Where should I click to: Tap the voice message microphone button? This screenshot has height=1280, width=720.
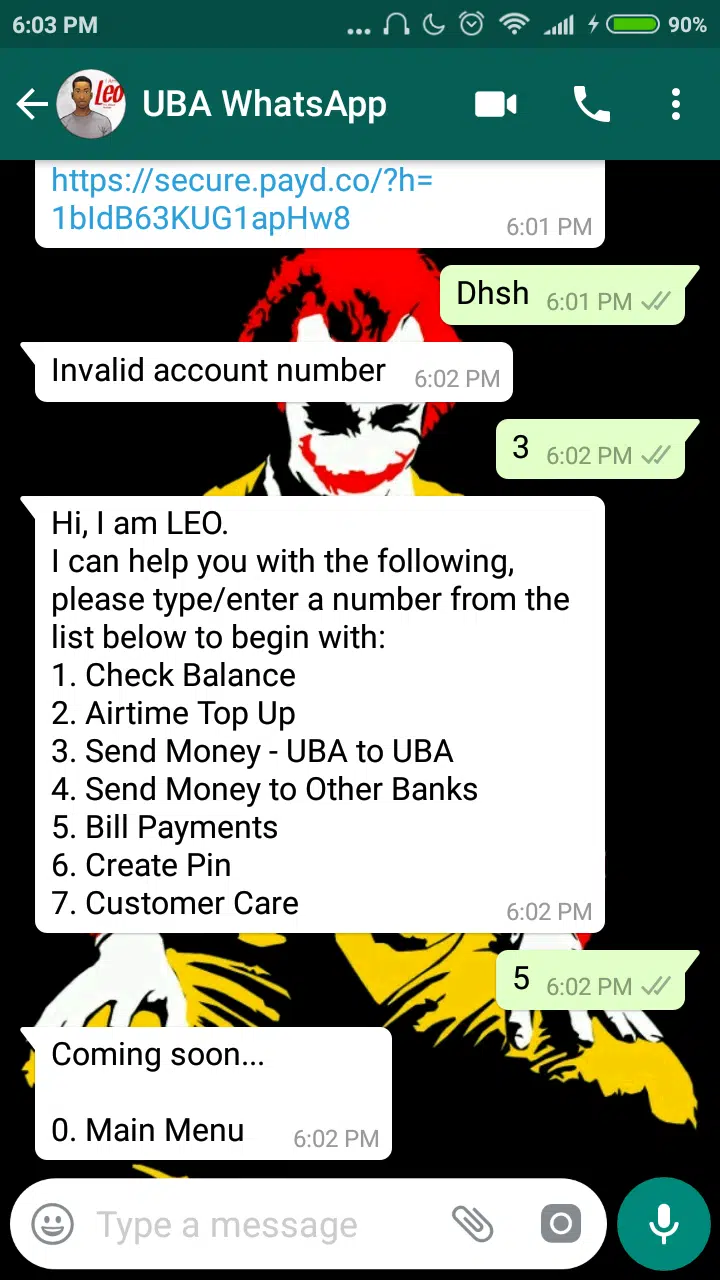(664, 1224)
